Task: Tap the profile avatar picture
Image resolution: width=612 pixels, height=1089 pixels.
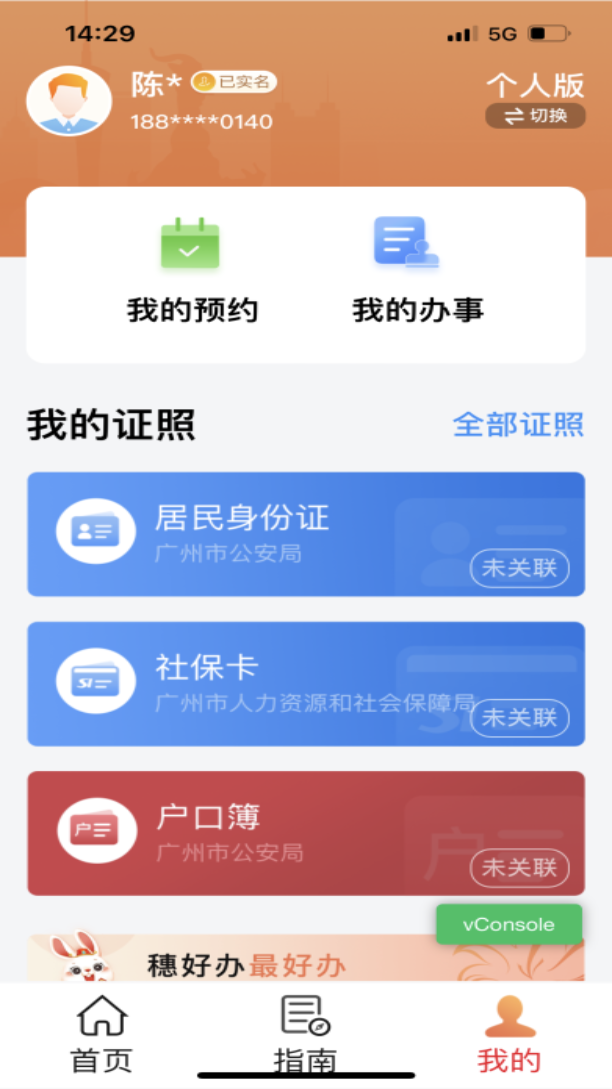Action: [69, 101]
